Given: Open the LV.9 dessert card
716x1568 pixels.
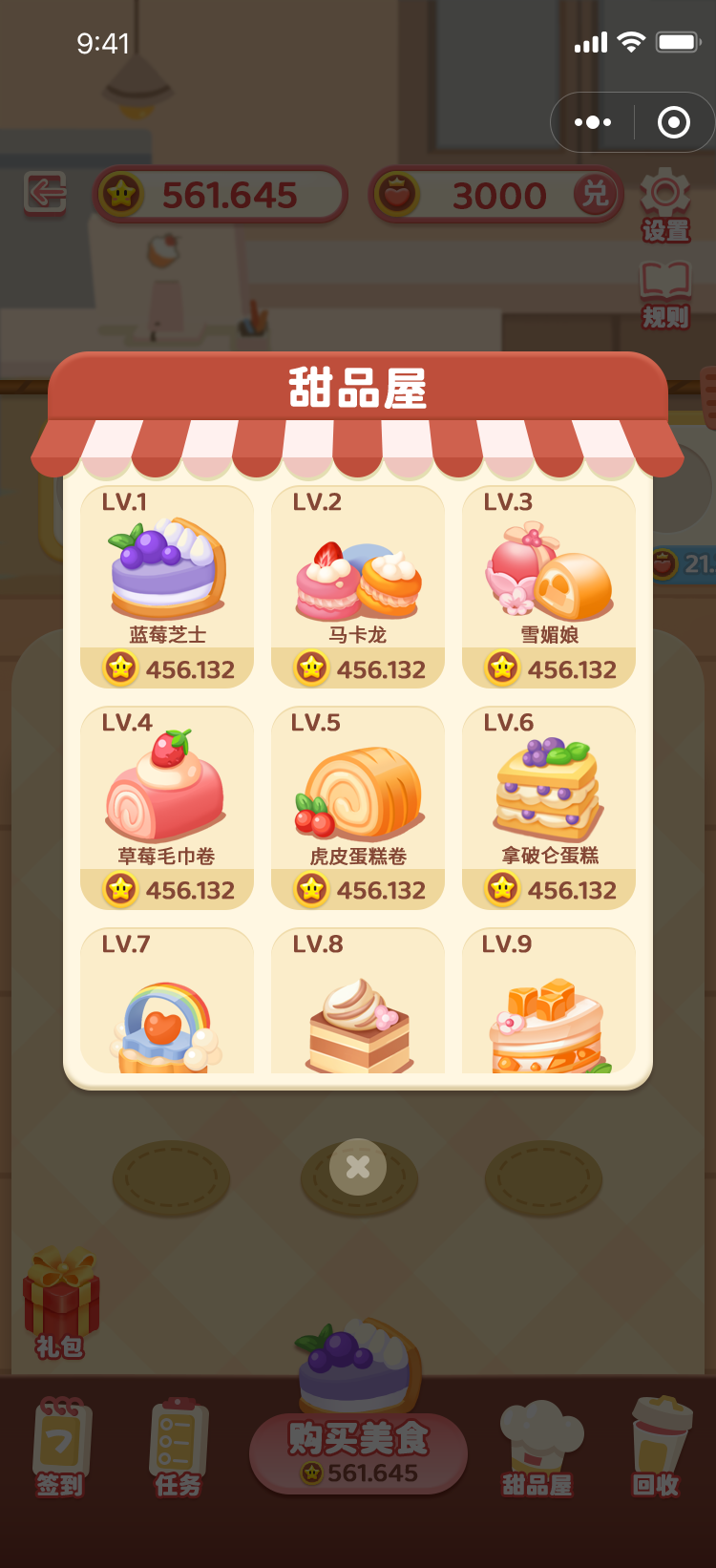Looking at the screenshot, I should click(549, 1003).
